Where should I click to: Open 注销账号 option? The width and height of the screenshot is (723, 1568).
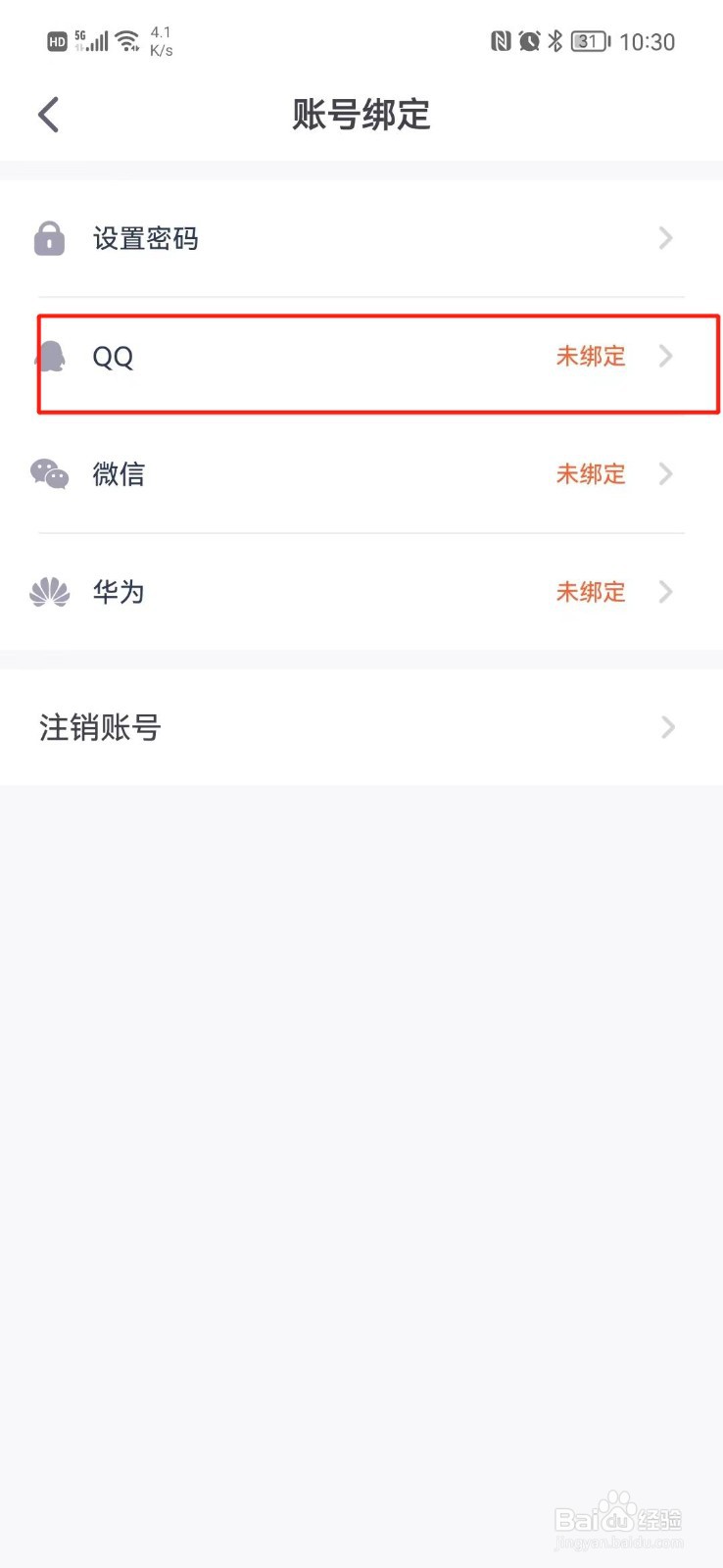tap(361, 727)
